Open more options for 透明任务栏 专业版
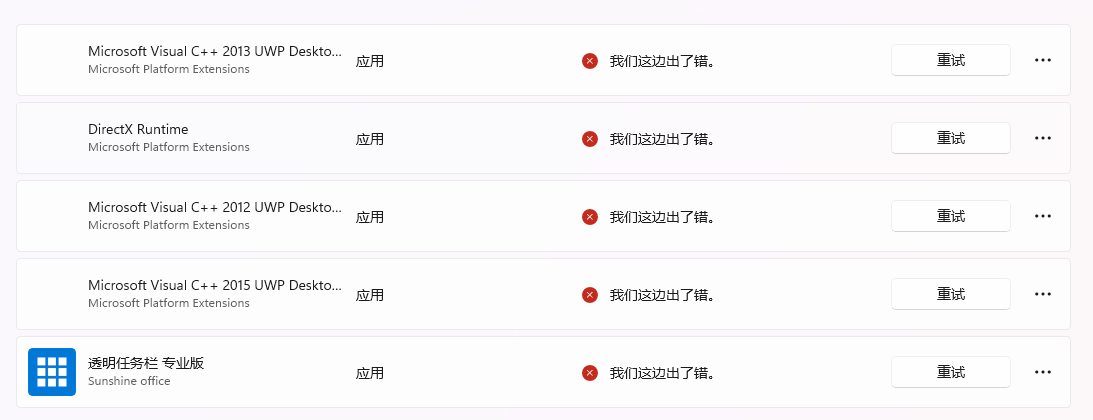1093x420 pixels. pyautogui.click(x=1042, y=372)
